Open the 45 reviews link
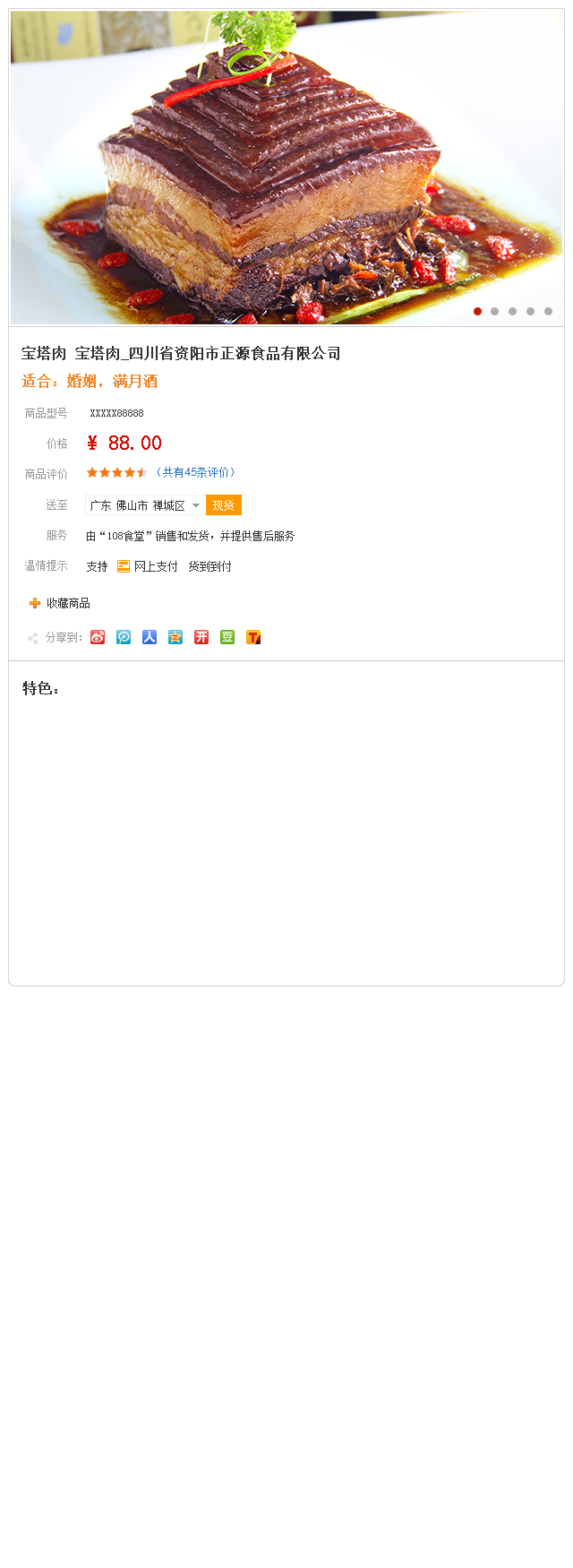The image size is (573, 1568). 195,472
